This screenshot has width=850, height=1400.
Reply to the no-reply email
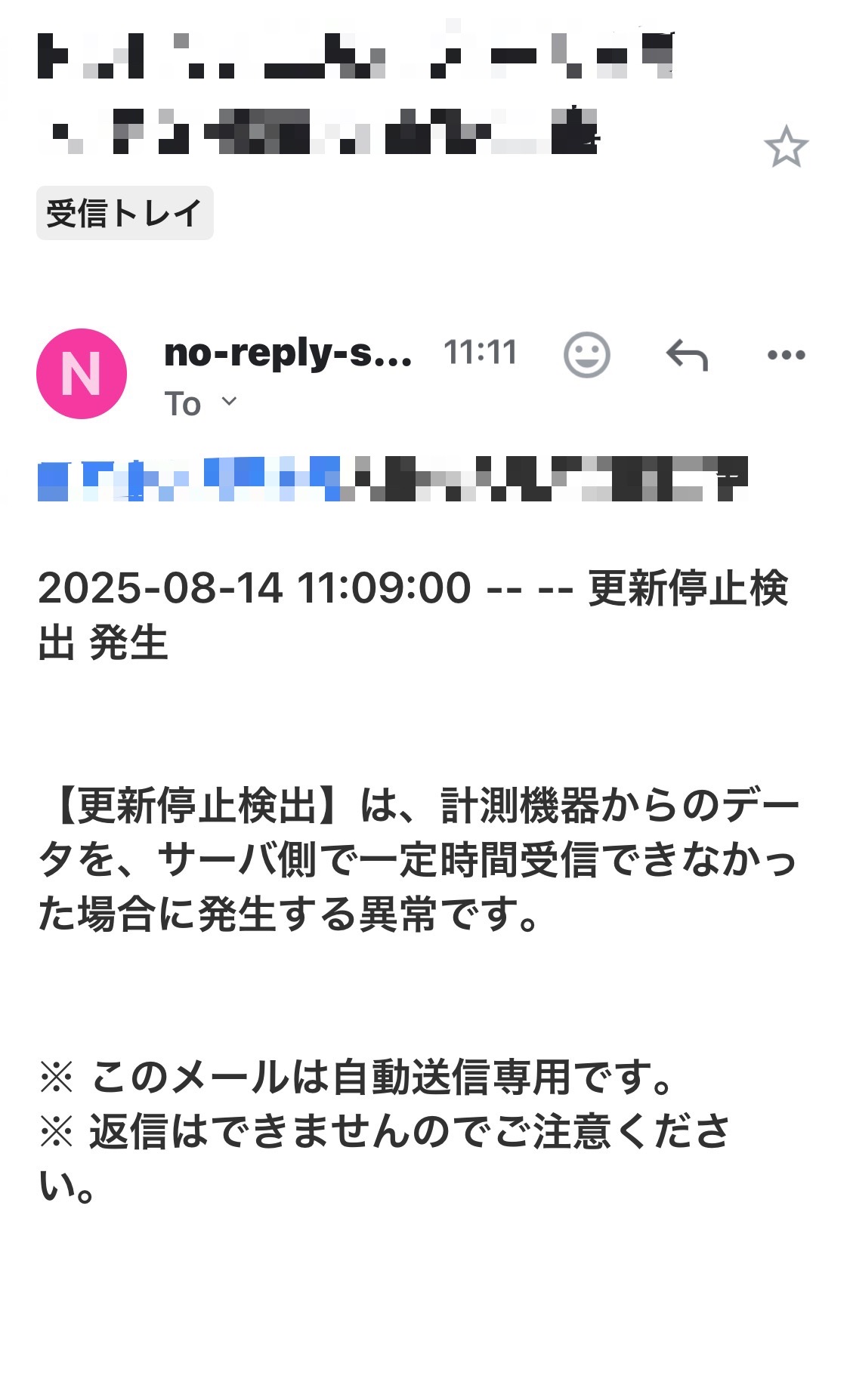coord(687,354)
